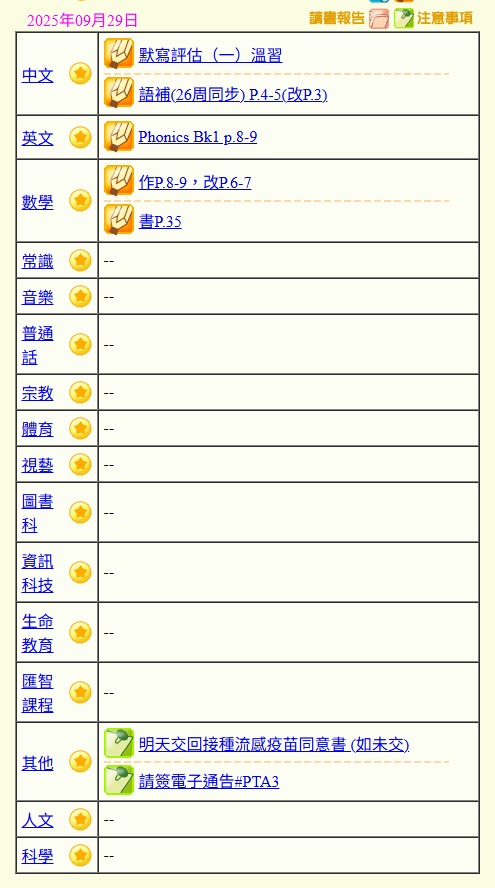
Task: Open the 科學 subject link
Action: pyautogui.click(x=38, y=856)
